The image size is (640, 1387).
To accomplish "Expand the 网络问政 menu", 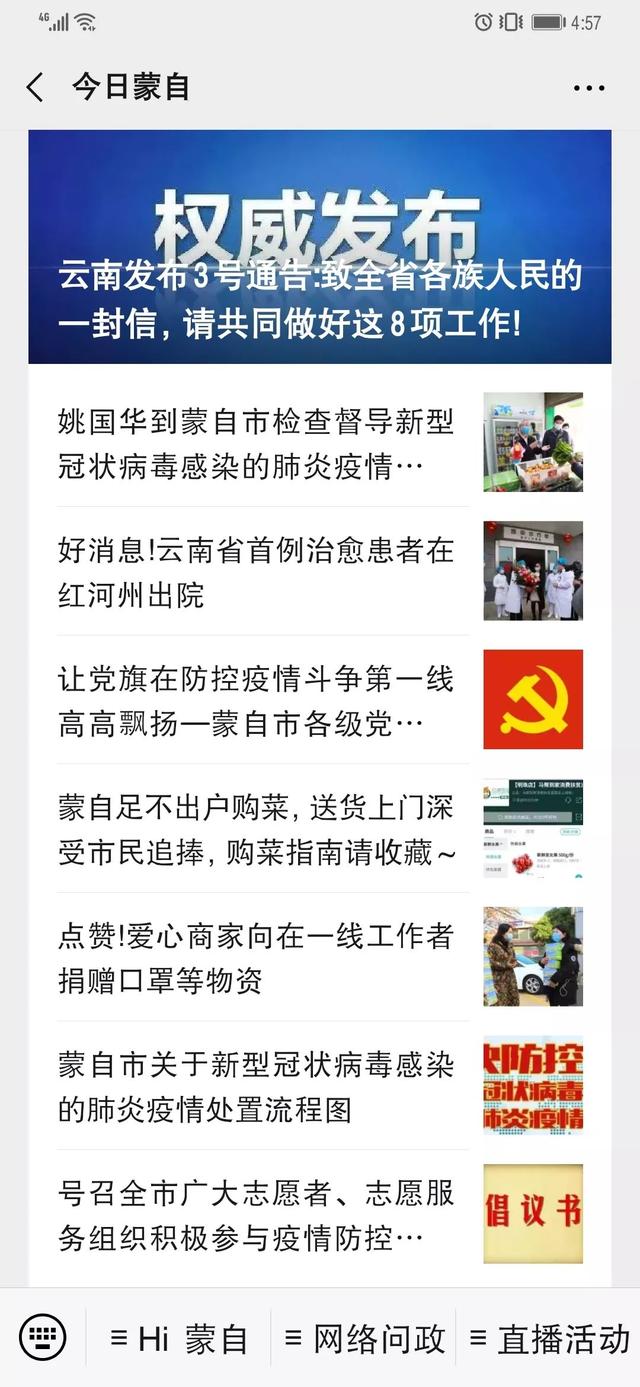I will pyautogui.click(x=365, y=1338).
